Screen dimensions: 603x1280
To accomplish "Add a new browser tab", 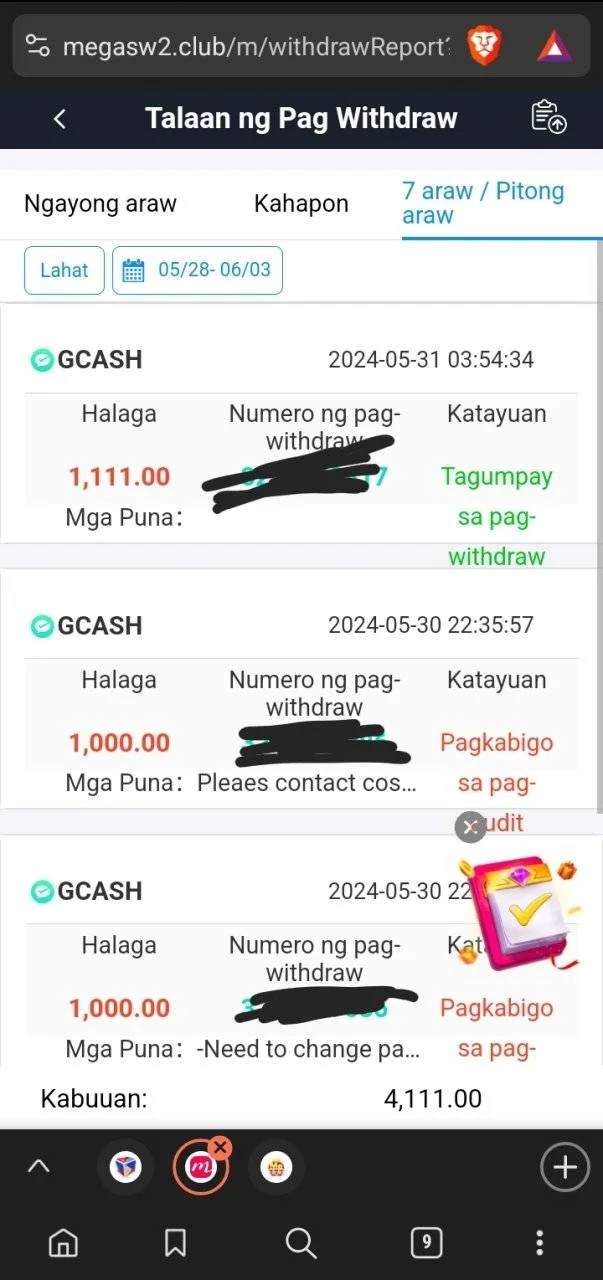I will click(x=565, y=1166).
